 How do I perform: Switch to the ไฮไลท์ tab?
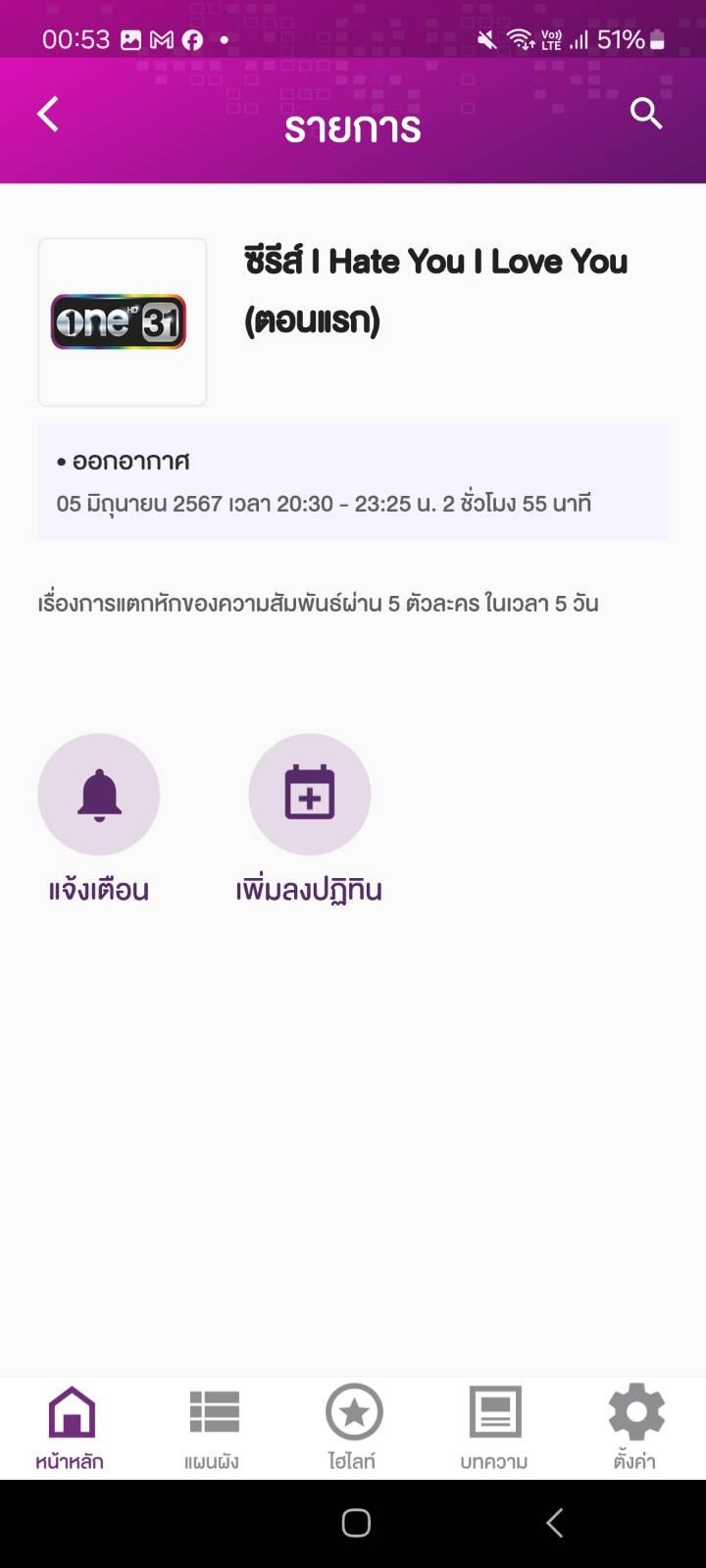point(353,1428)
